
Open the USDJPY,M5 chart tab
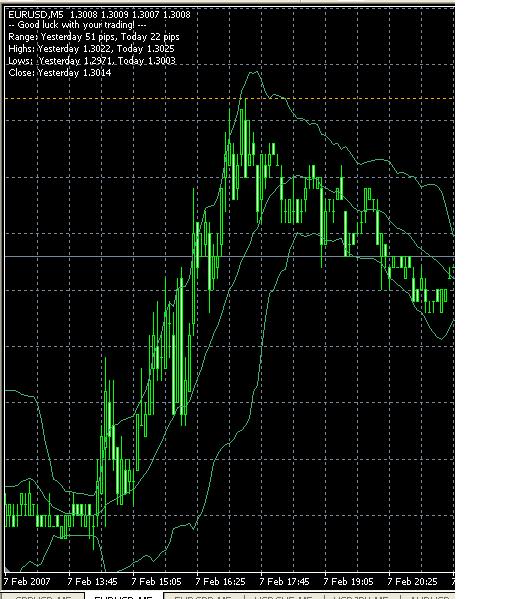(x=361, y=596)
